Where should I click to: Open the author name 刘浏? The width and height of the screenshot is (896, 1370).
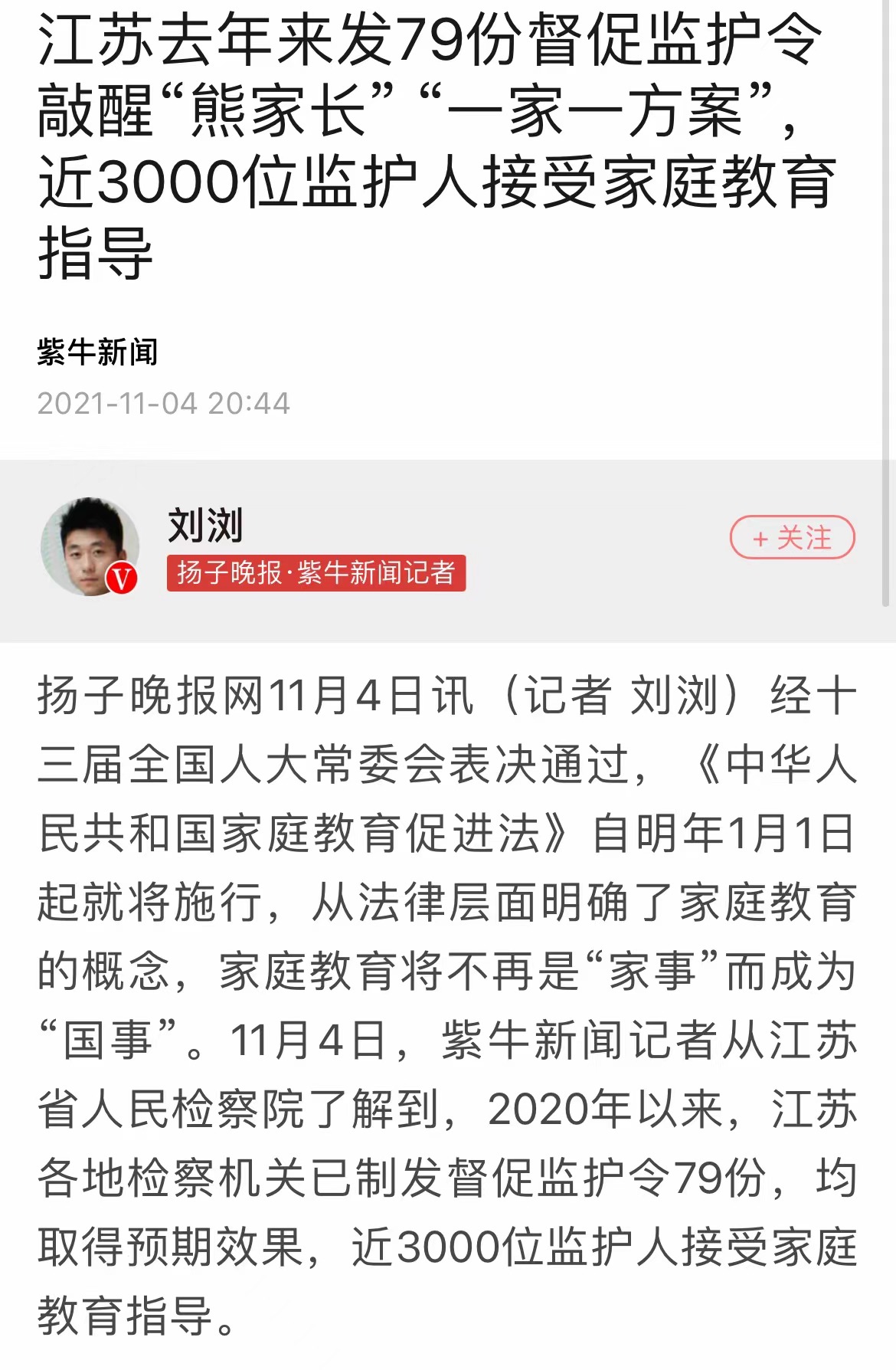click(205, 526)
